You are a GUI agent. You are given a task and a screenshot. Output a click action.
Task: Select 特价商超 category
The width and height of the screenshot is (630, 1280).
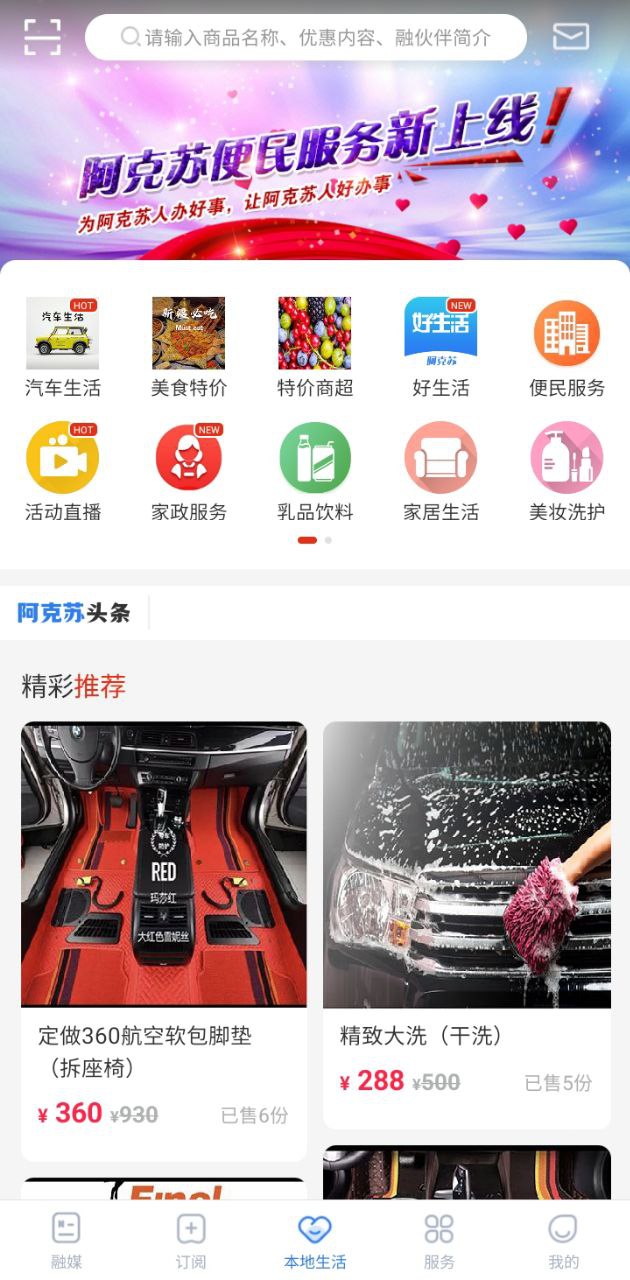coord(314,345)
